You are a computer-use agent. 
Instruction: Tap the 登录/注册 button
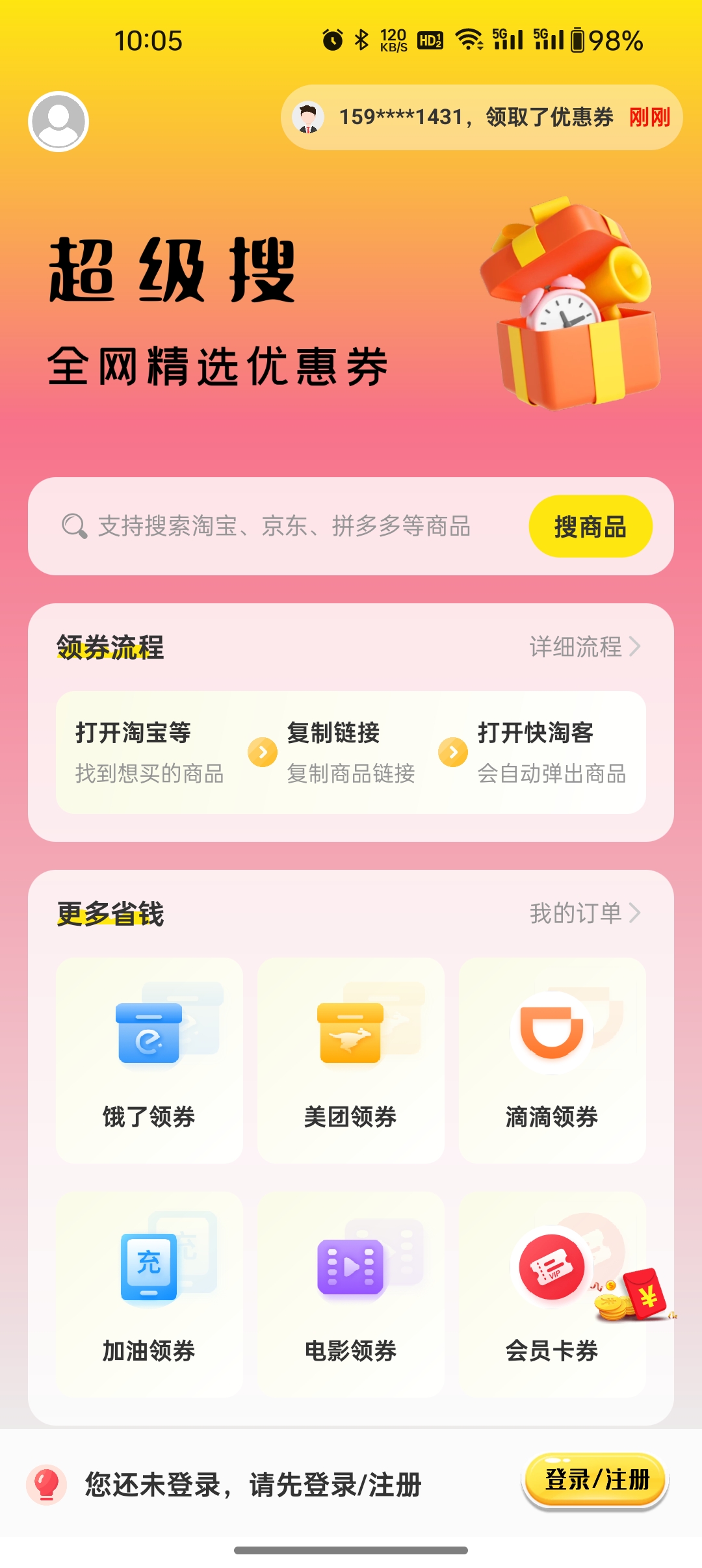click(x=596, y=1480)
